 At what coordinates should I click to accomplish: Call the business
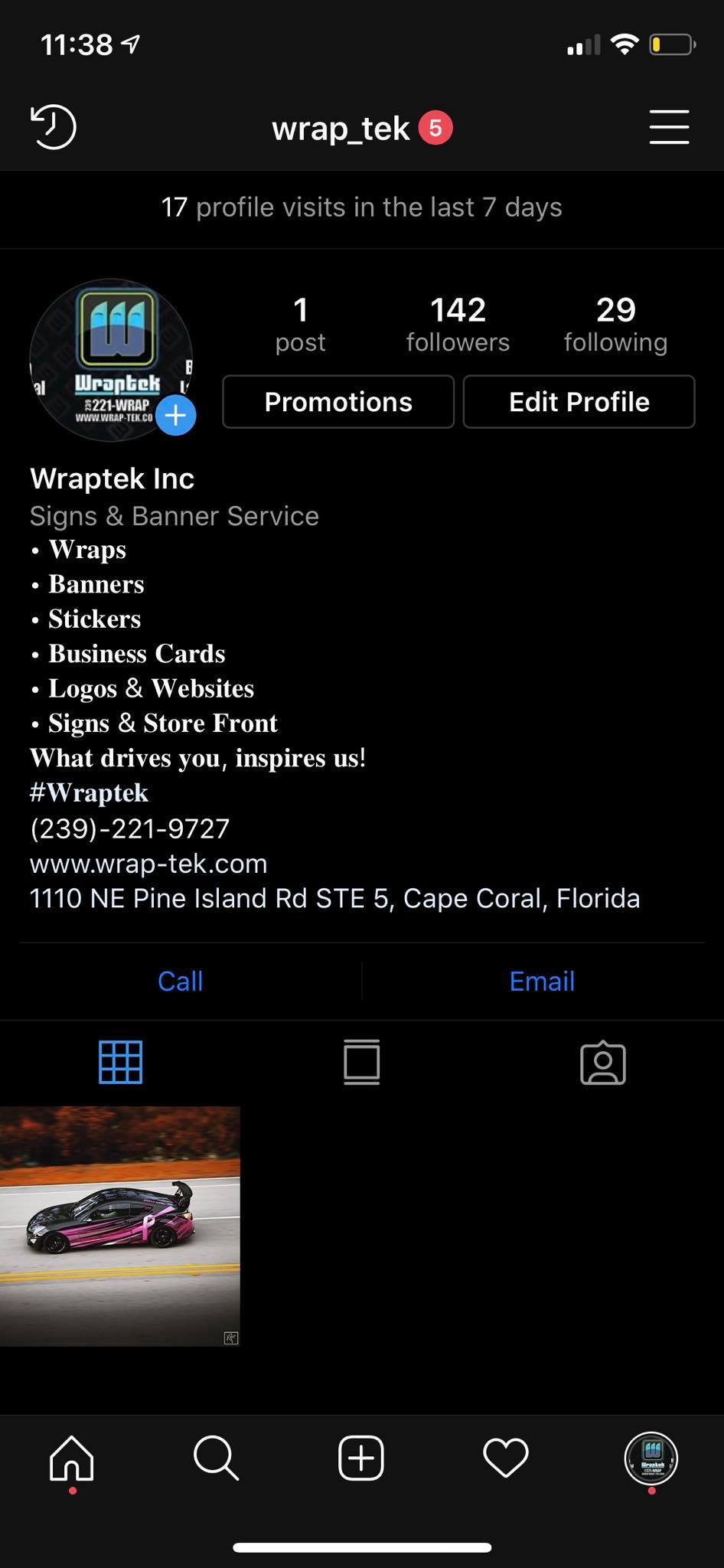[181, 982]
